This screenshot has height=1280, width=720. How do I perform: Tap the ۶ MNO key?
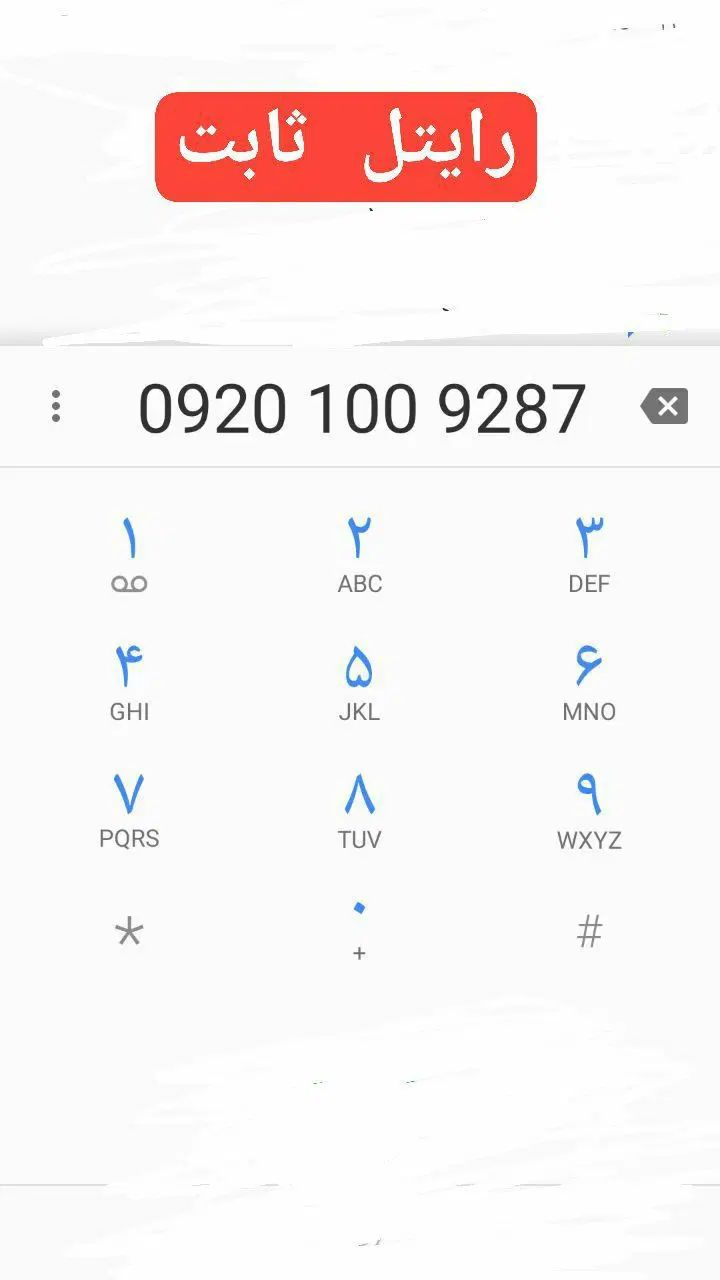pyautogui.click(x=589, y=682)
